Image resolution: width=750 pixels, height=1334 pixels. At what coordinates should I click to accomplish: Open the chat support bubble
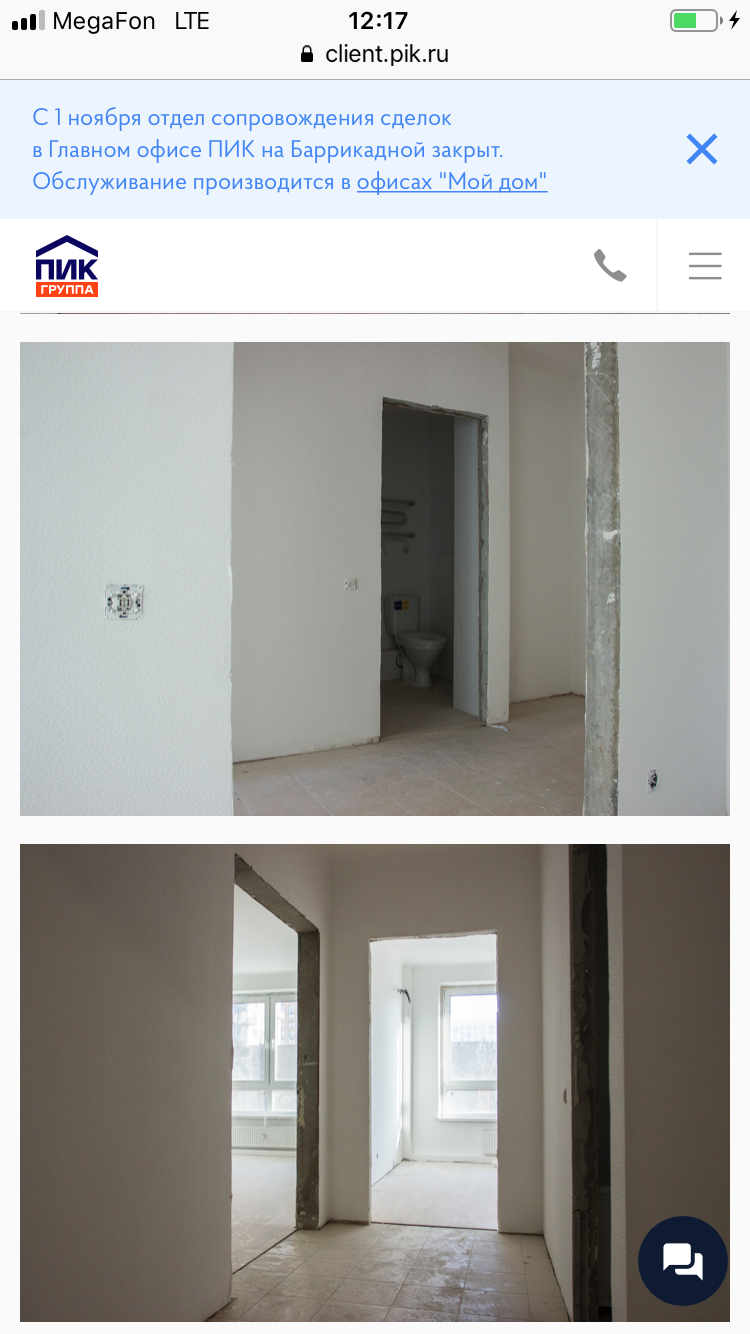[683, 1261]
